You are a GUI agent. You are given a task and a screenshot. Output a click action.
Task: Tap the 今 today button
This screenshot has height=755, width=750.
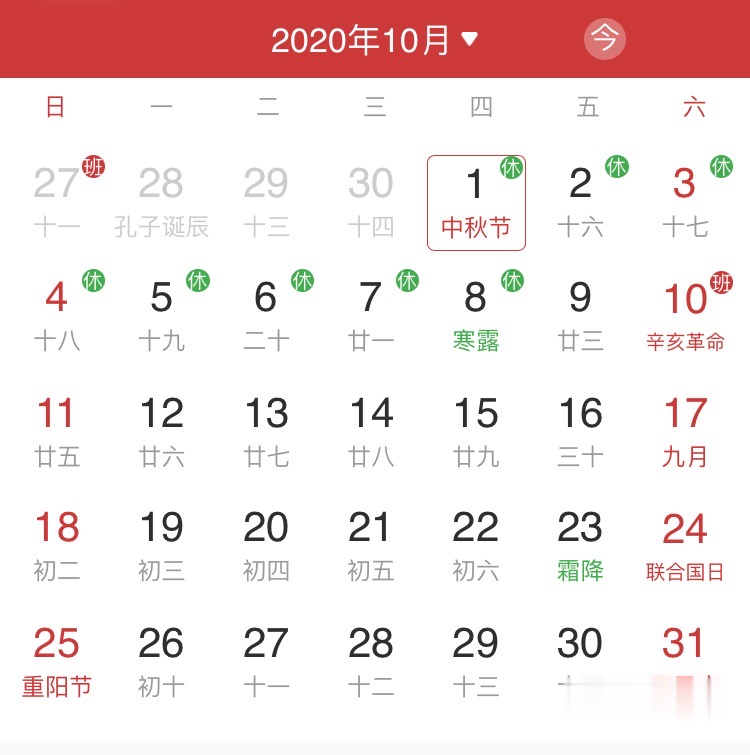click(604, 39)
